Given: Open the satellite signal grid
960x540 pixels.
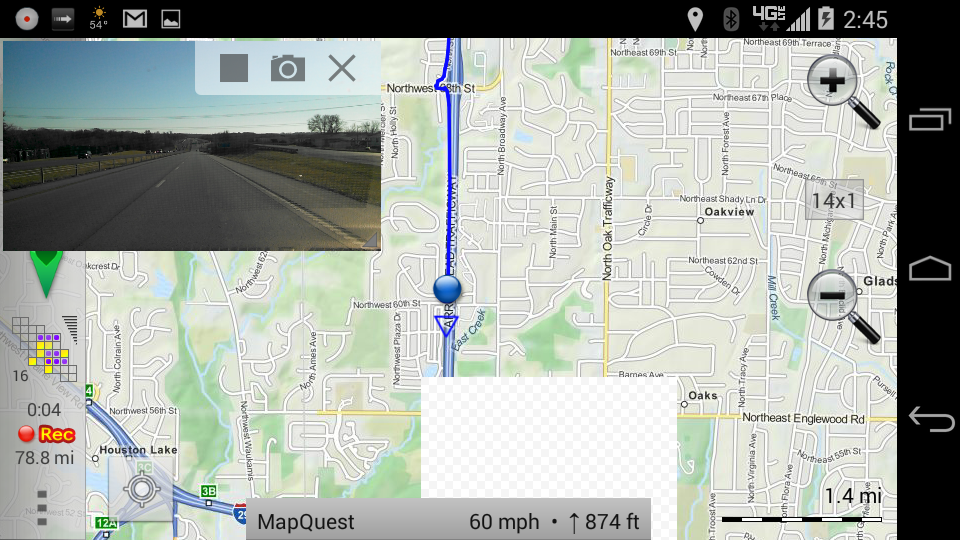Looking at the screenshot, I should click(45, 347).
